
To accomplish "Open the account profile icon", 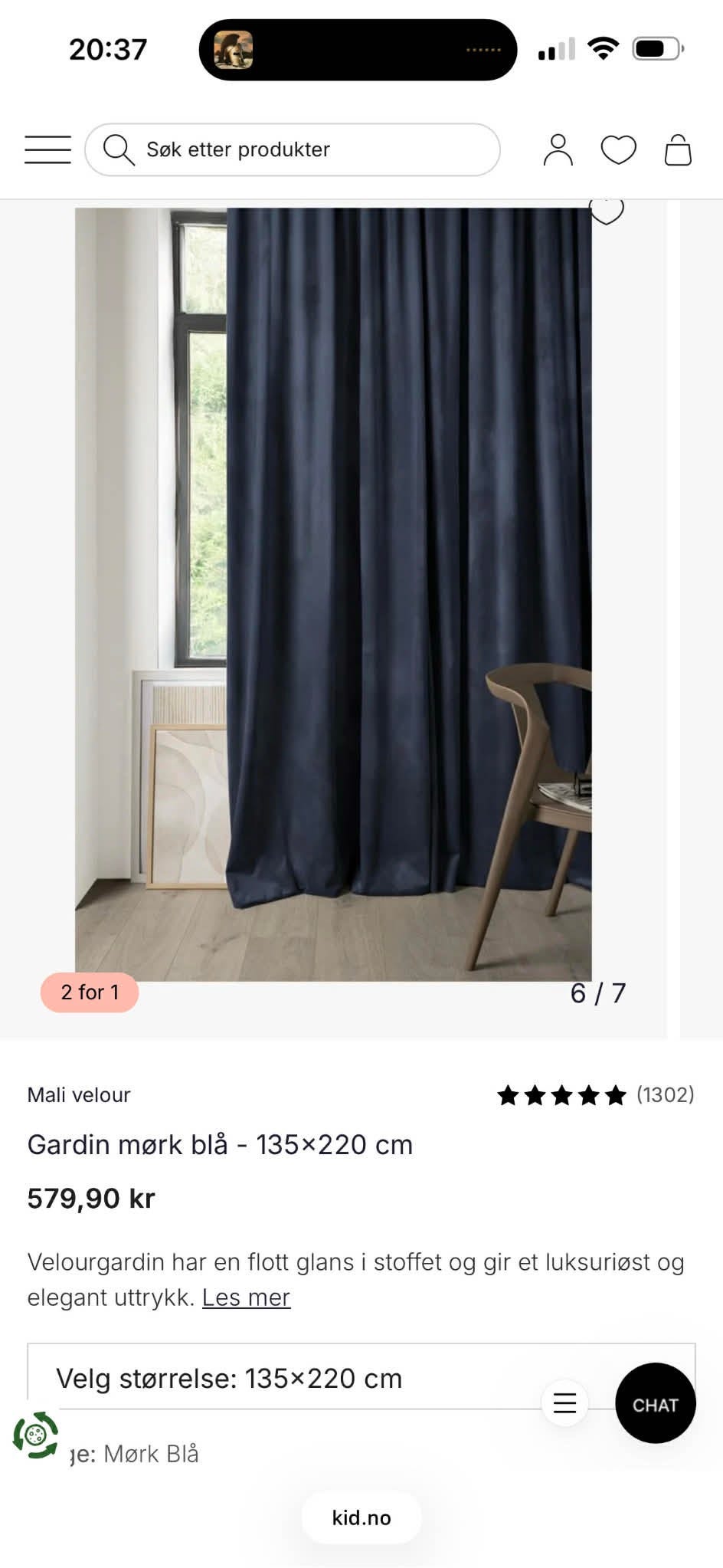I will [x=560, y=150].
